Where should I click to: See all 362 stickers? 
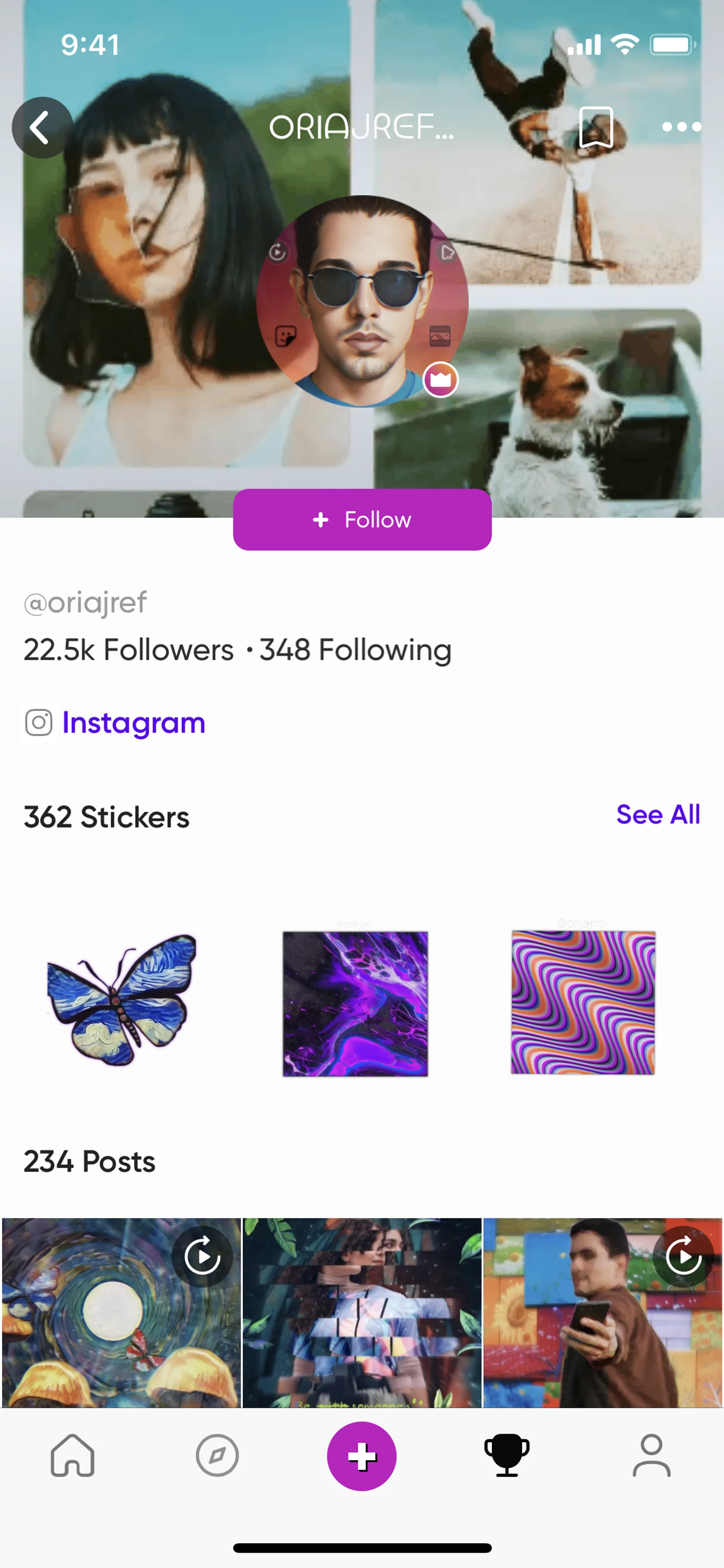click(658, 814)
